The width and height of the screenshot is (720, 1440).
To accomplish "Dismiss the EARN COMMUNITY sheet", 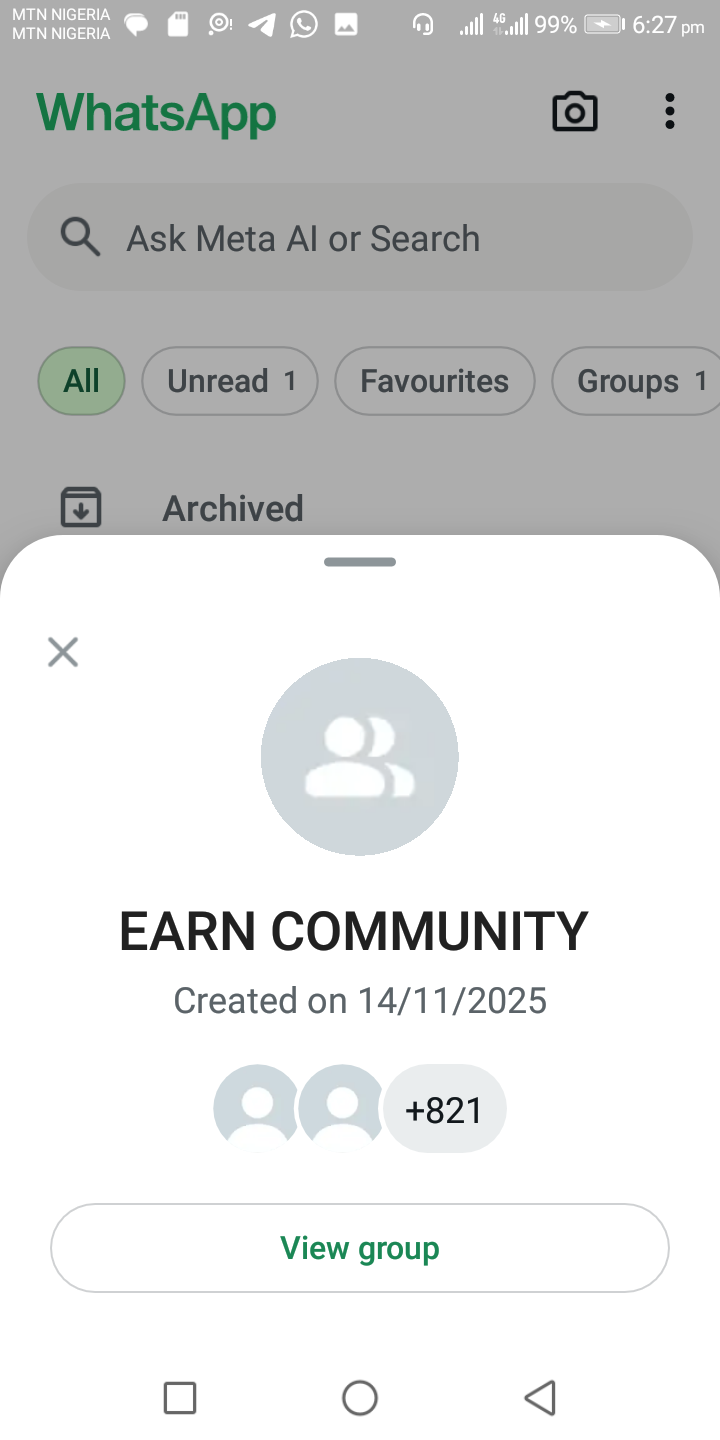I will 63,653.
